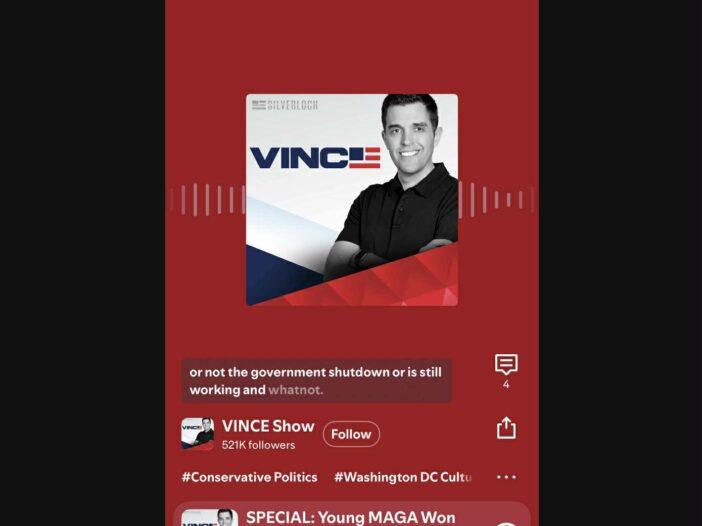
Task: Select the #Washington DC Culture hashtag
Action: pos(403,477)
